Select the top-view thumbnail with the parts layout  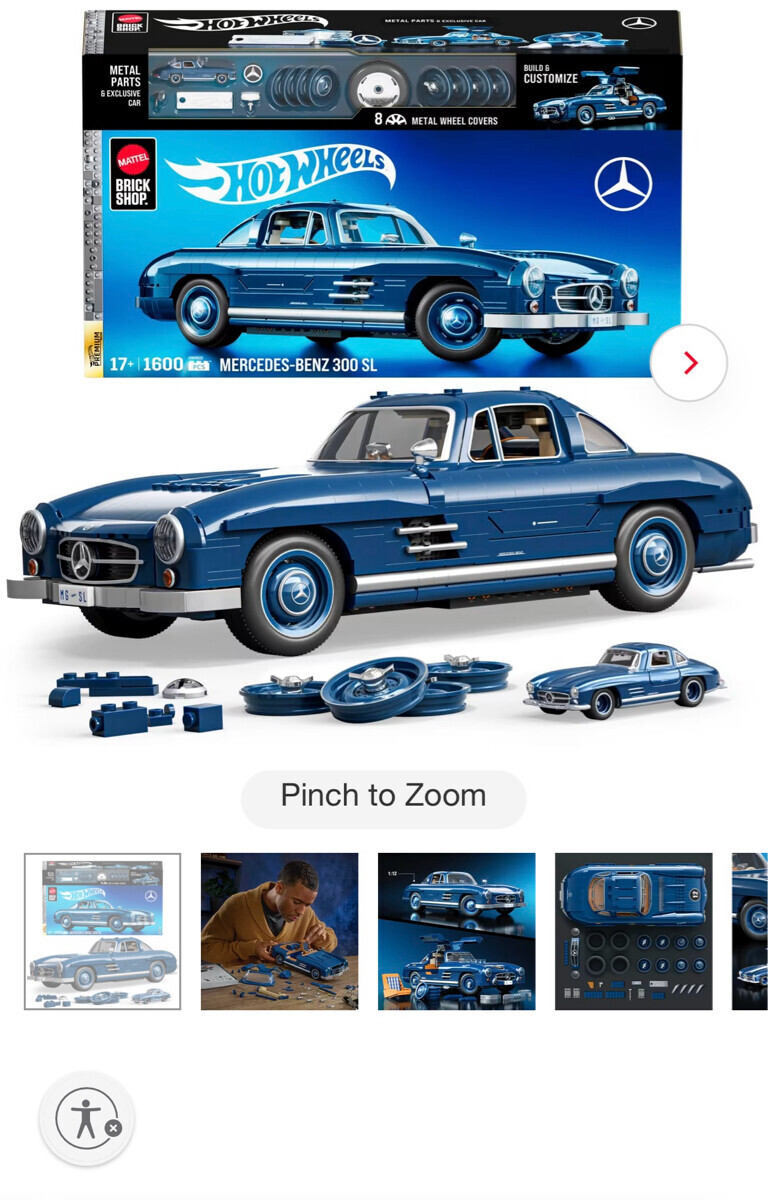633,931
